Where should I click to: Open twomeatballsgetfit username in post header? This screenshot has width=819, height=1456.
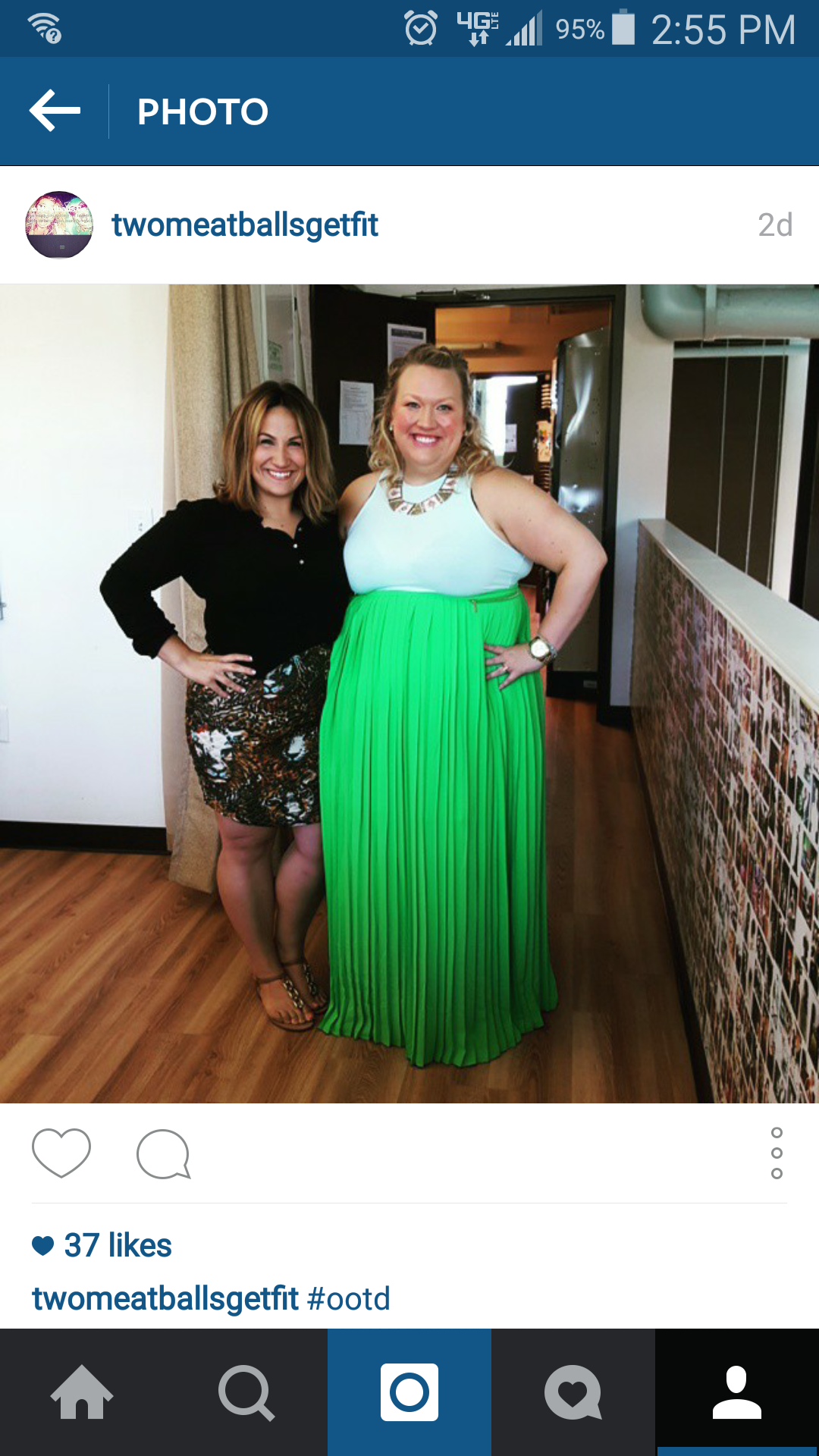[244, 225]
